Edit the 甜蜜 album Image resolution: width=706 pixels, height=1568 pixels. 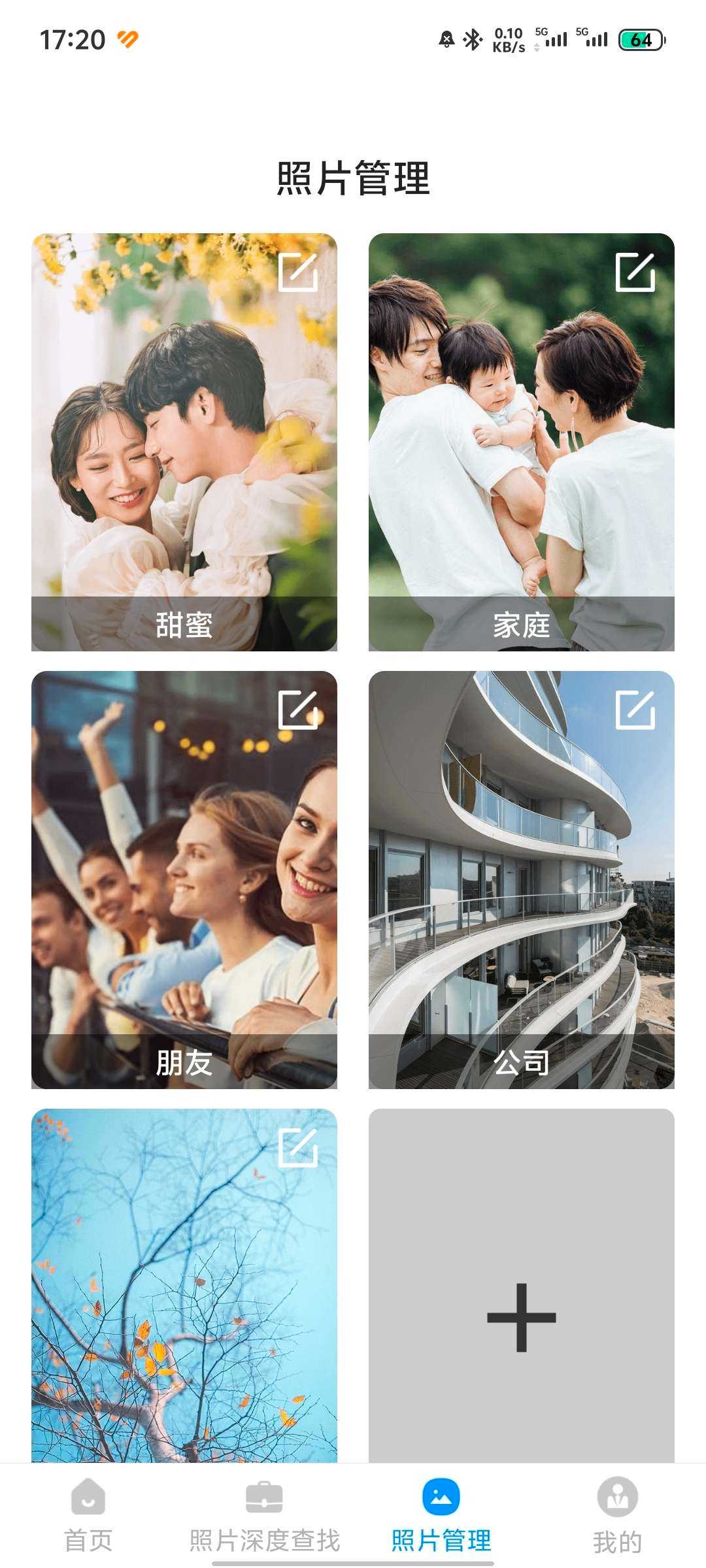(298, 272)
